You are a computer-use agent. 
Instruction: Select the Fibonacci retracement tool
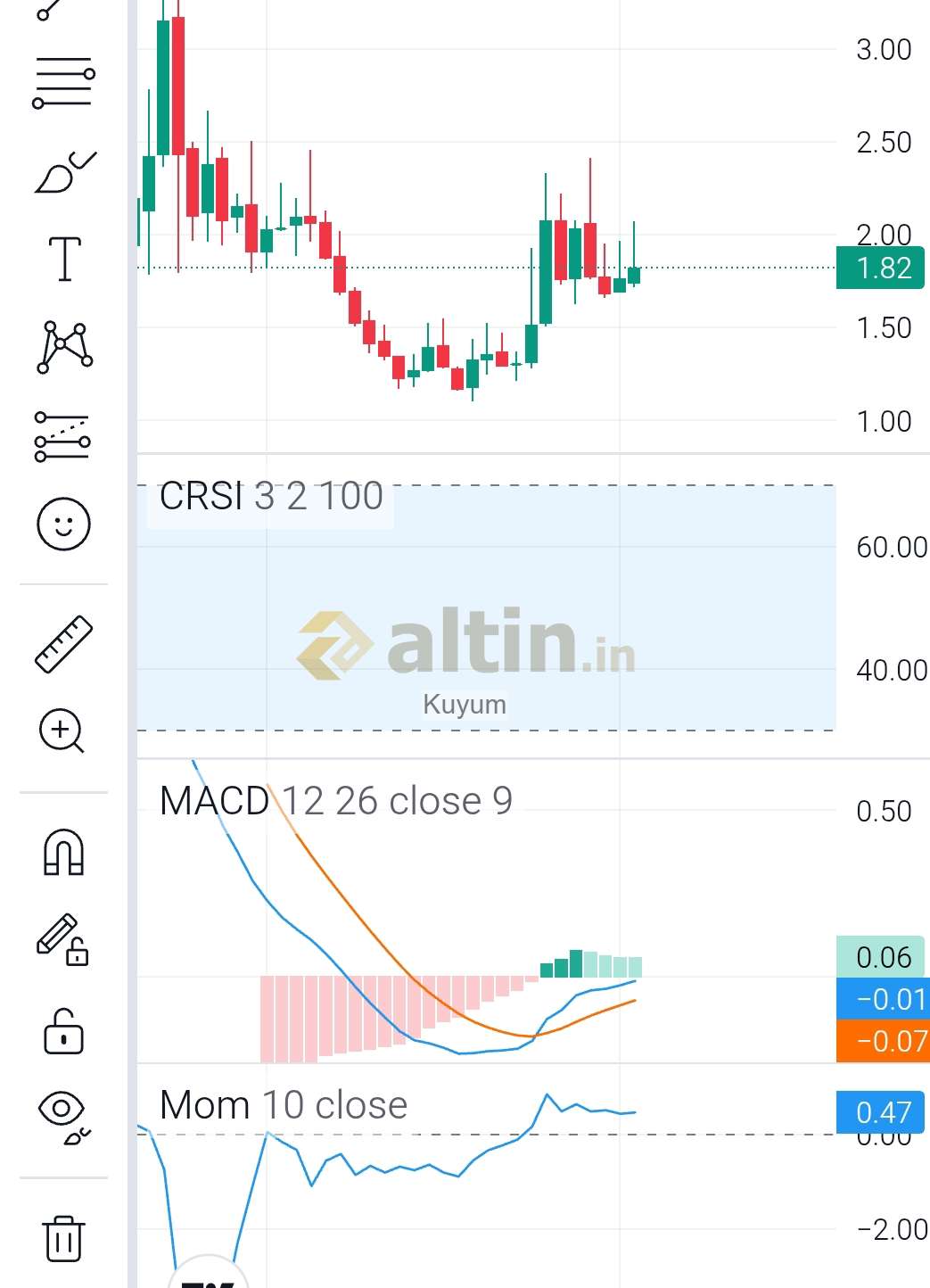63,82
